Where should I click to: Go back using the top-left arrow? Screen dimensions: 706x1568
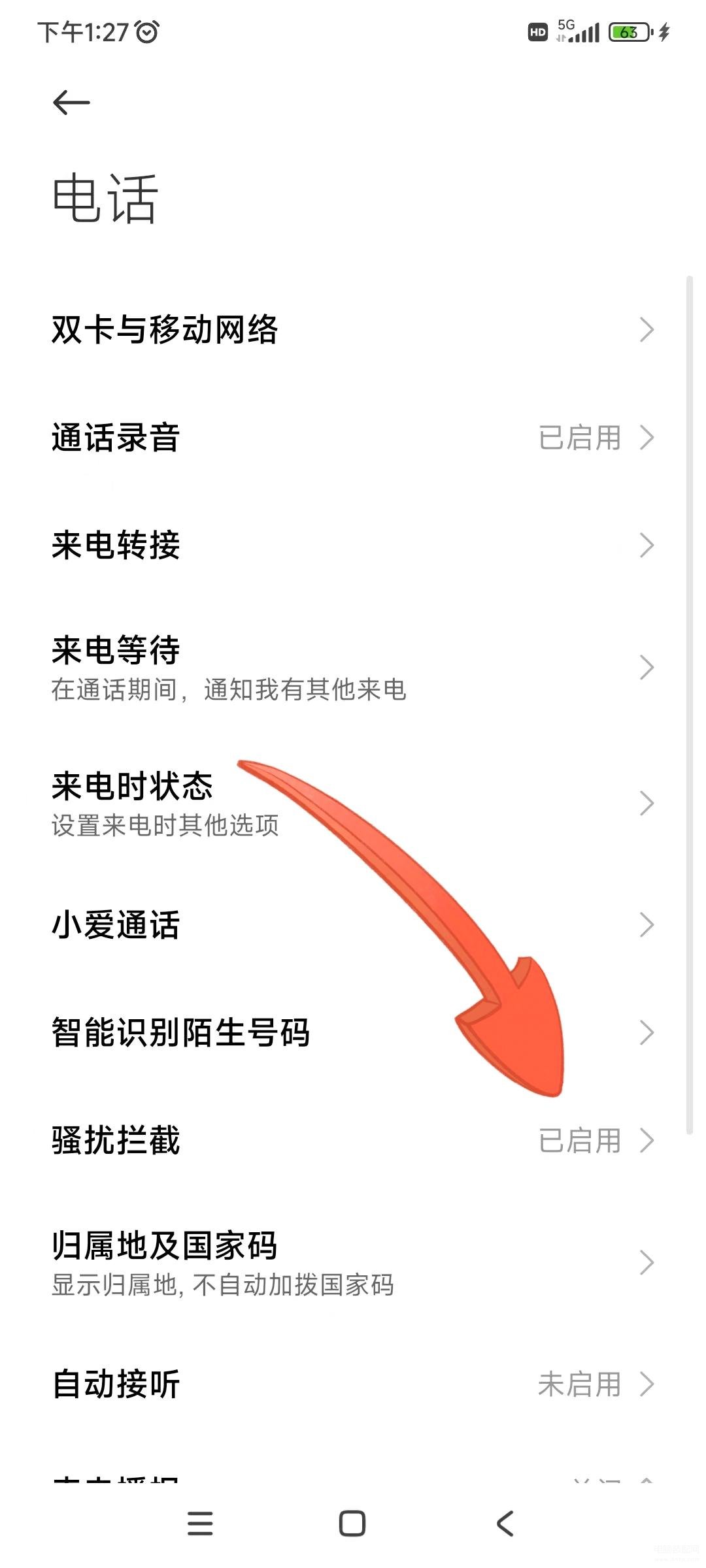[x=71, y=103]
